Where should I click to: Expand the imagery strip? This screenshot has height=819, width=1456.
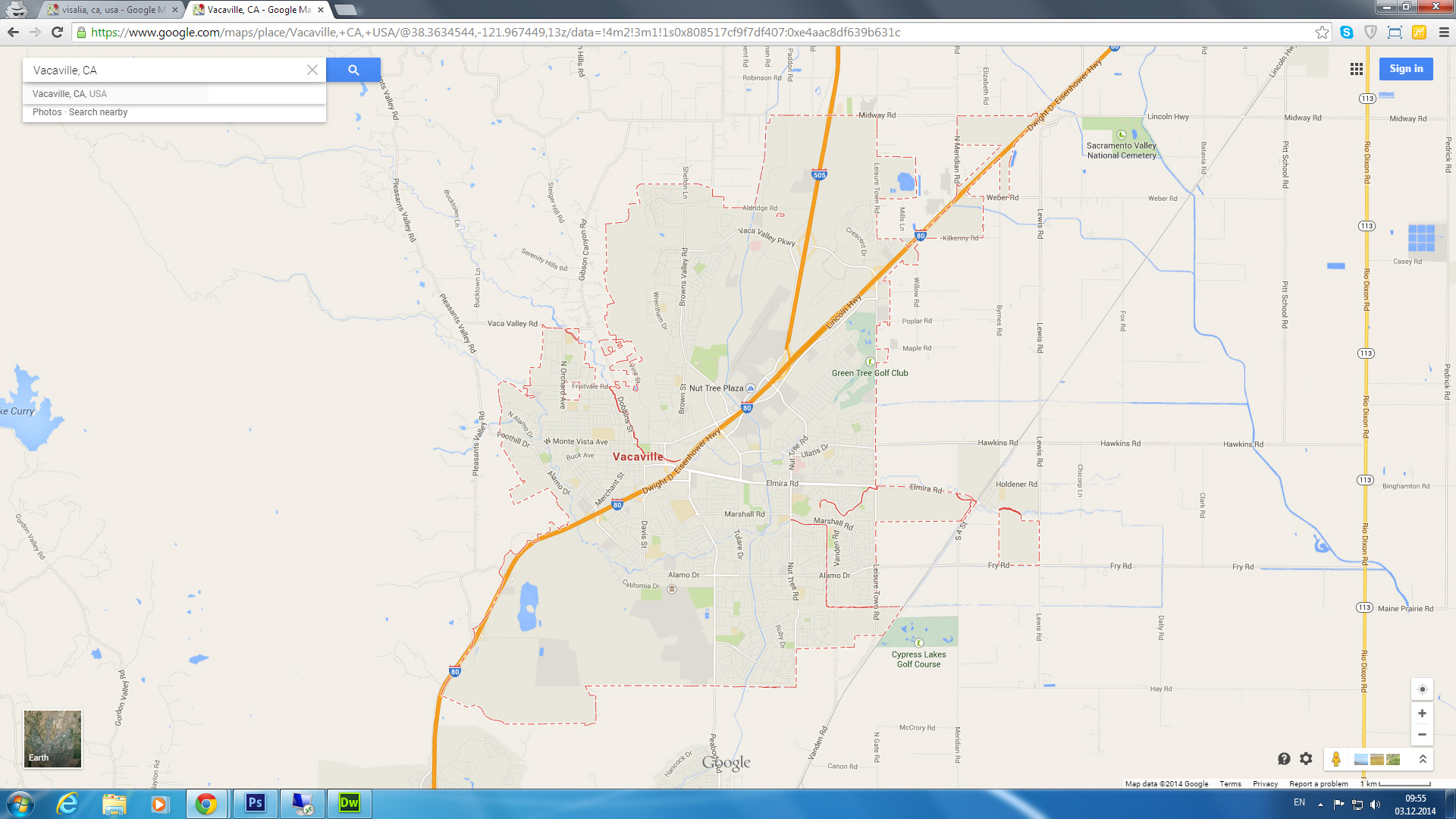click(x=1423, y=758)
